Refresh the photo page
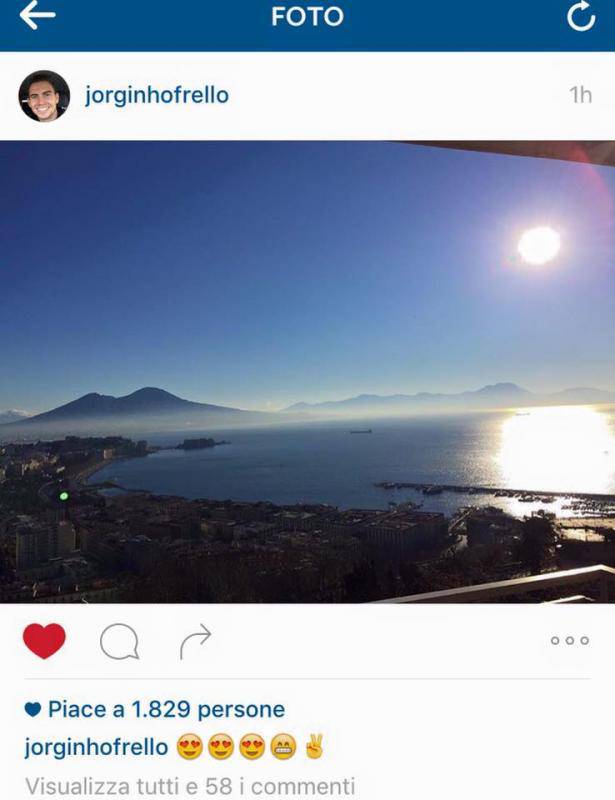615x800 pixels. 581,17
